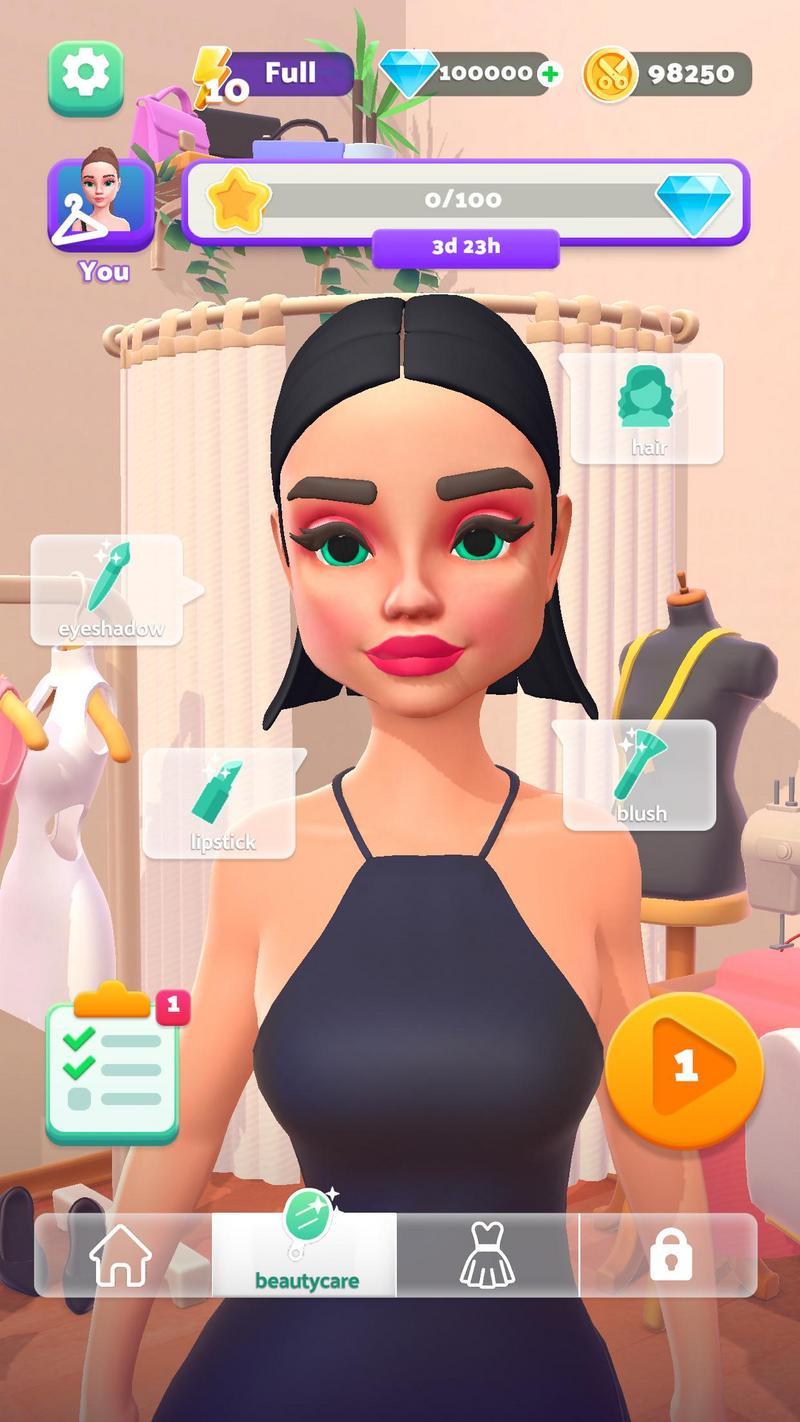This screenshot has width=800, height=1422.
Task: Apply blush with the blush tool
Action: [640, 775]
